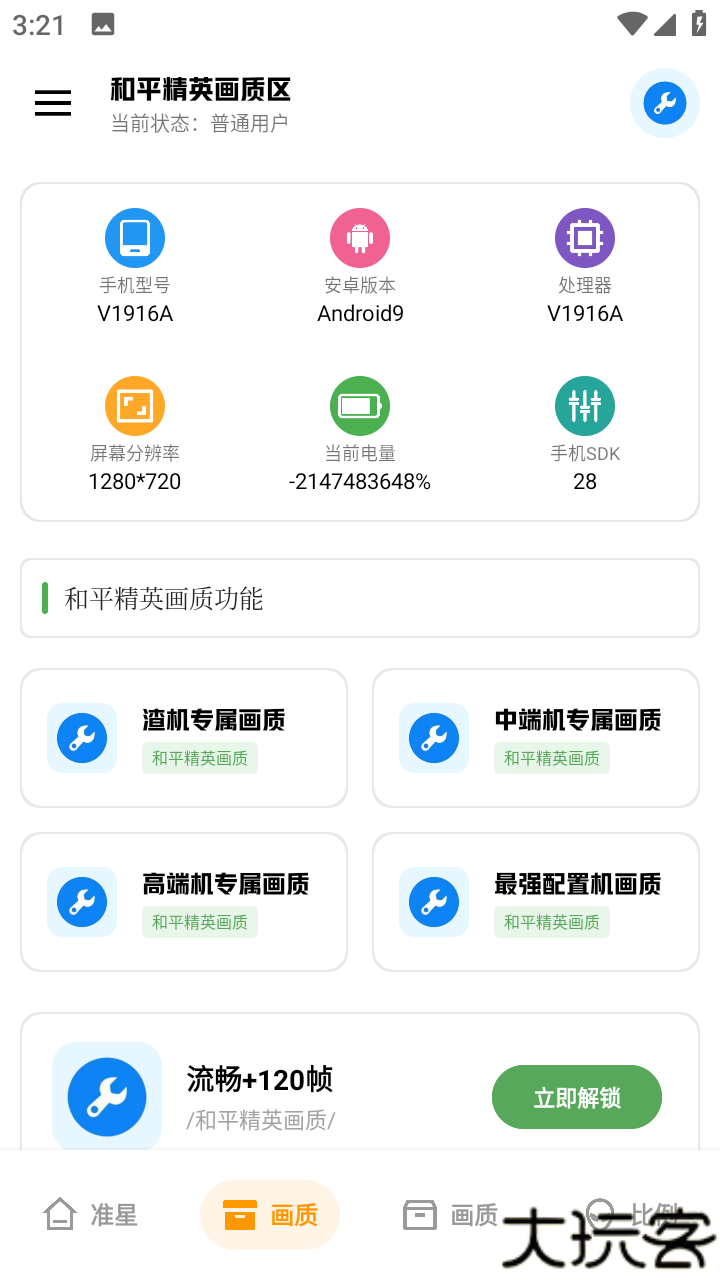Viewport: 720px width, 1280px height.
Task: Tap the wrench icon next to 流畅+120帧
Action: tap(106, 1095)
